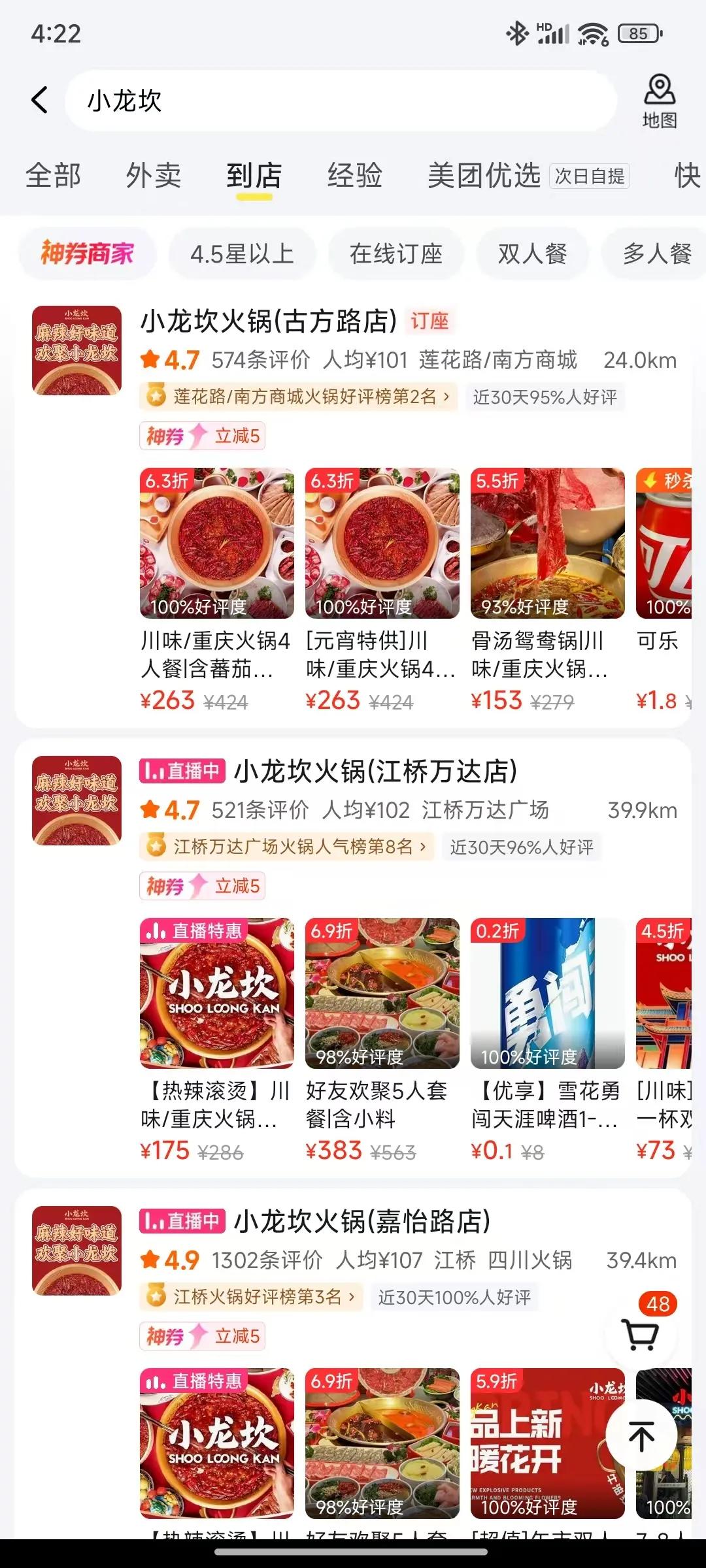706x1568 pixels.
Task: Switch to the 美团优选 tab
Action: click(484, 176)
